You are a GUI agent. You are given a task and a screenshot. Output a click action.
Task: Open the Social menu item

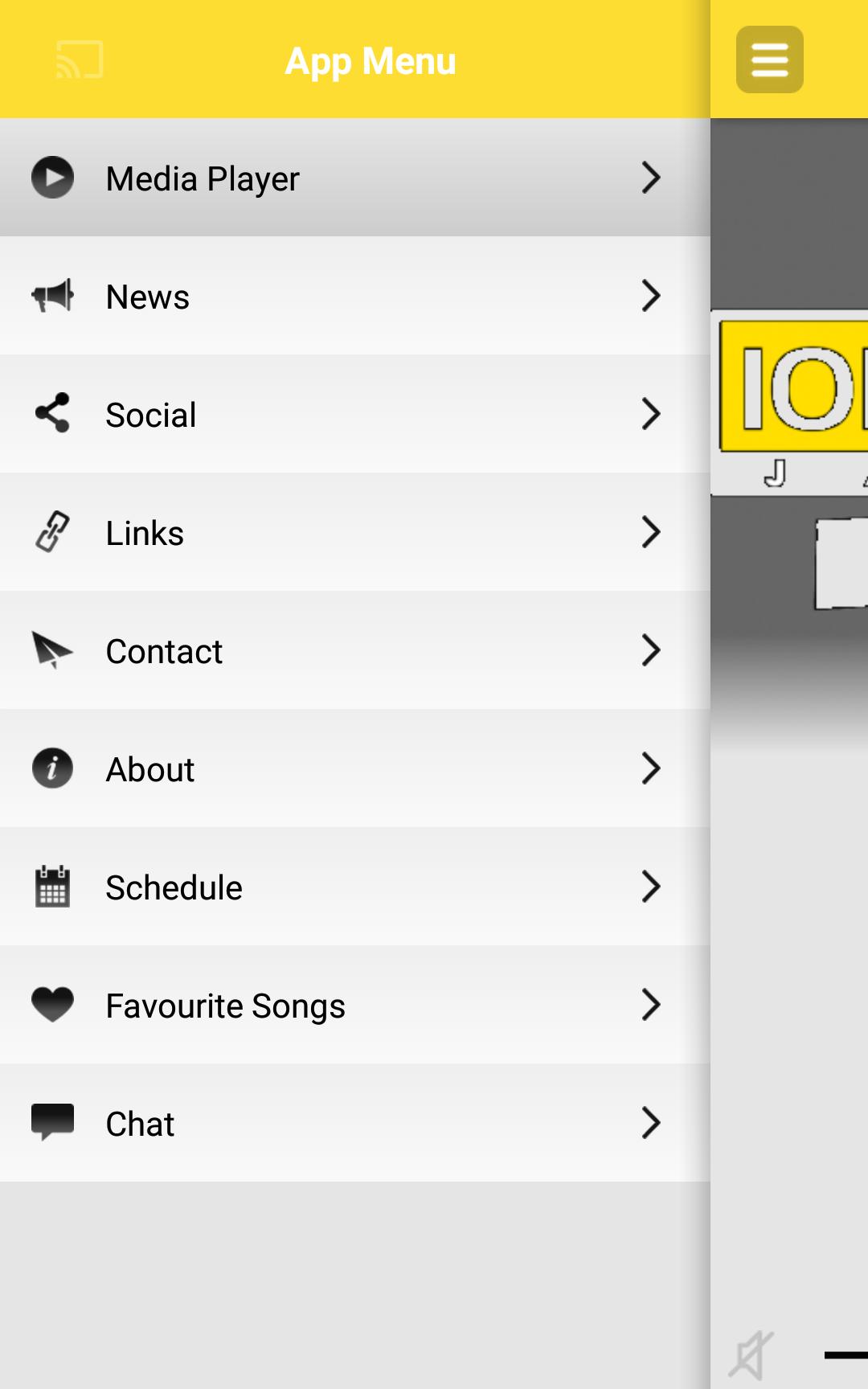(x=354, y=414)
